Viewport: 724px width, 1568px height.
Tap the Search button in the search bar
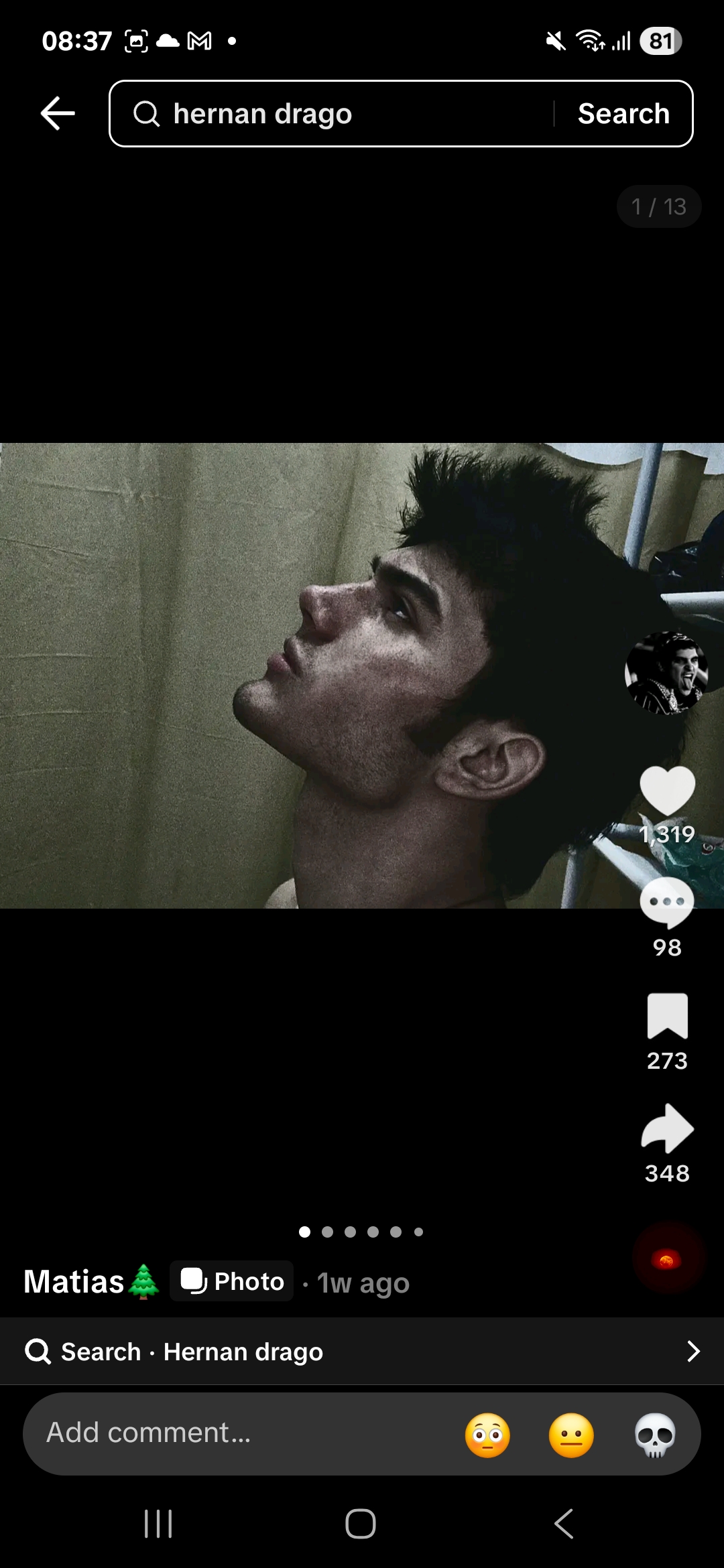(x=623, y=114)
